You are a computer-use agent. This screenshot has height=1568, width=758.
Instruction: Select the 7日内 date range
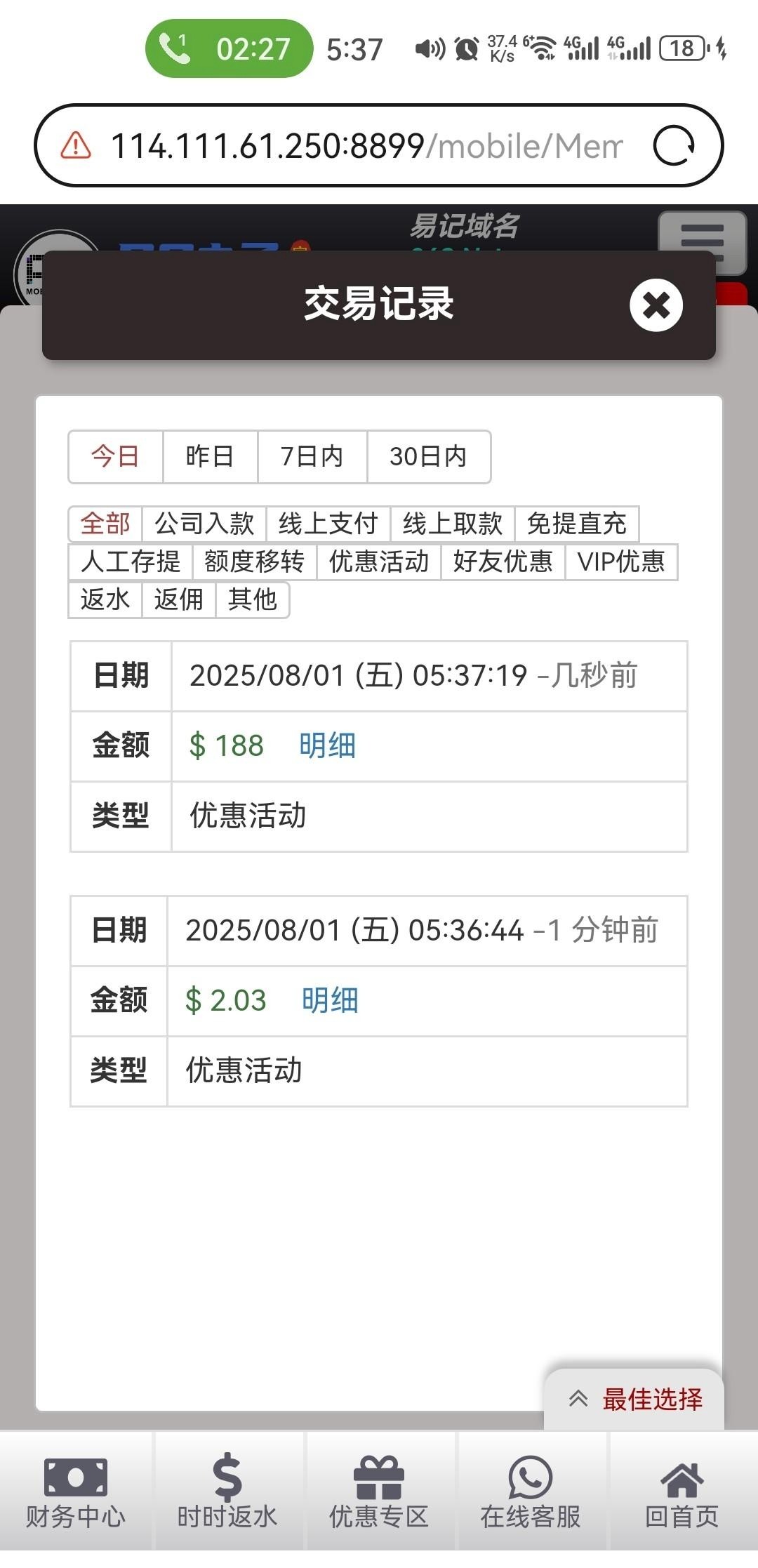coord(312,457)
